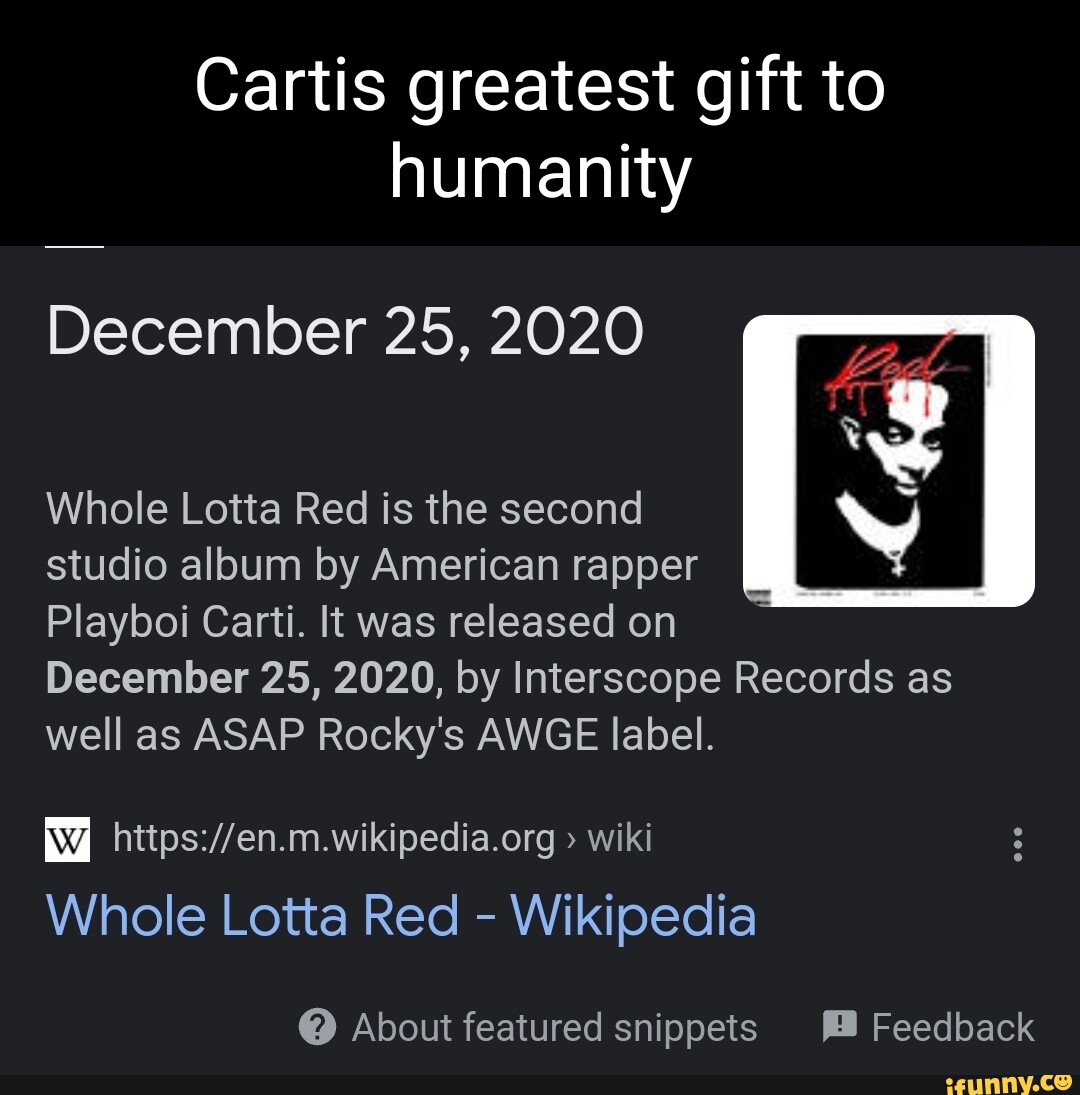Open the Whole Lotta Red - Wikipedia link

click(x=399, y=913)
